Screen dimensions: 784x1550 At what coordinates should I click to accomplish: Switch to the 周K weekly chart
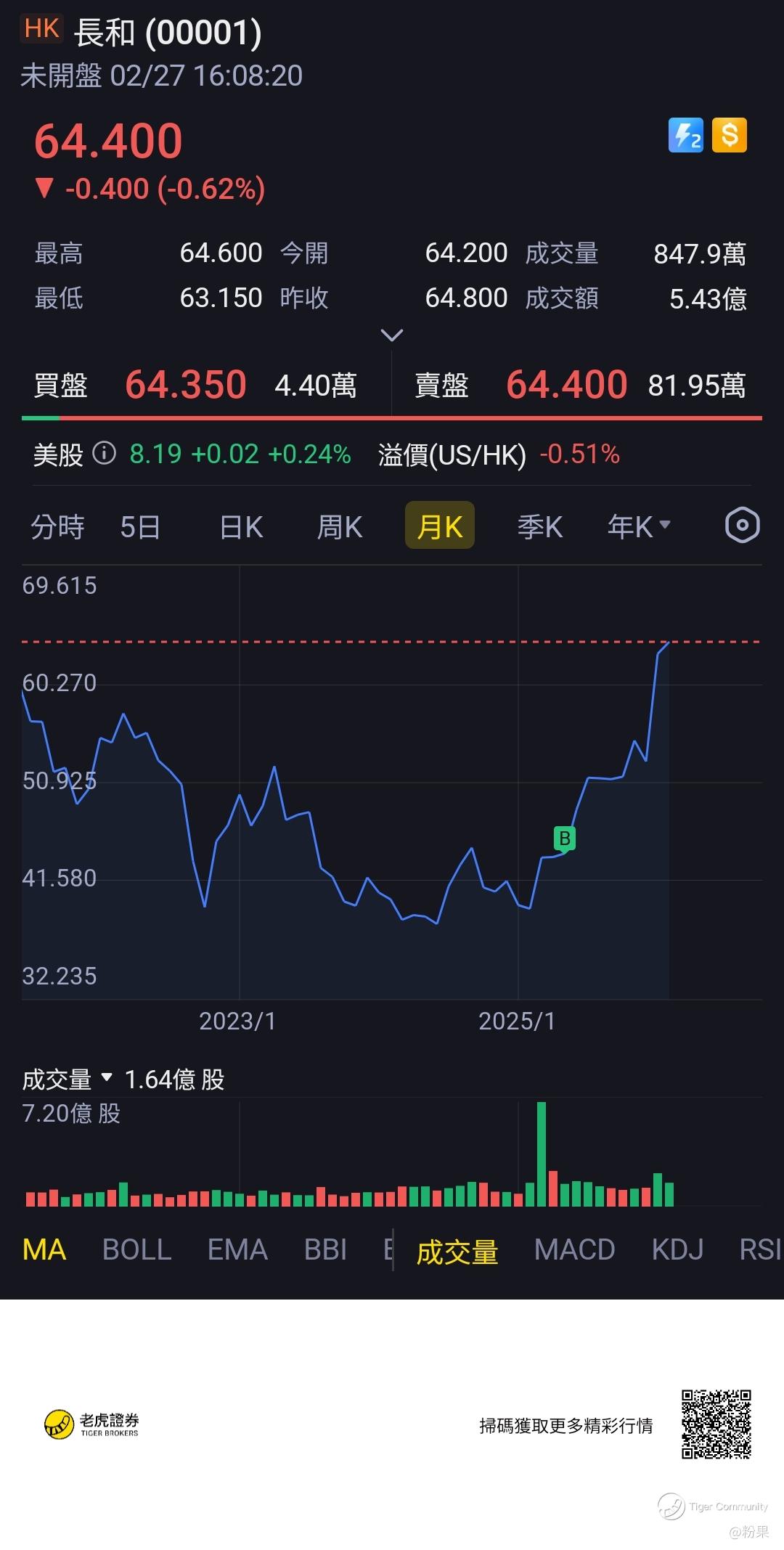click(x=340, y=526)
